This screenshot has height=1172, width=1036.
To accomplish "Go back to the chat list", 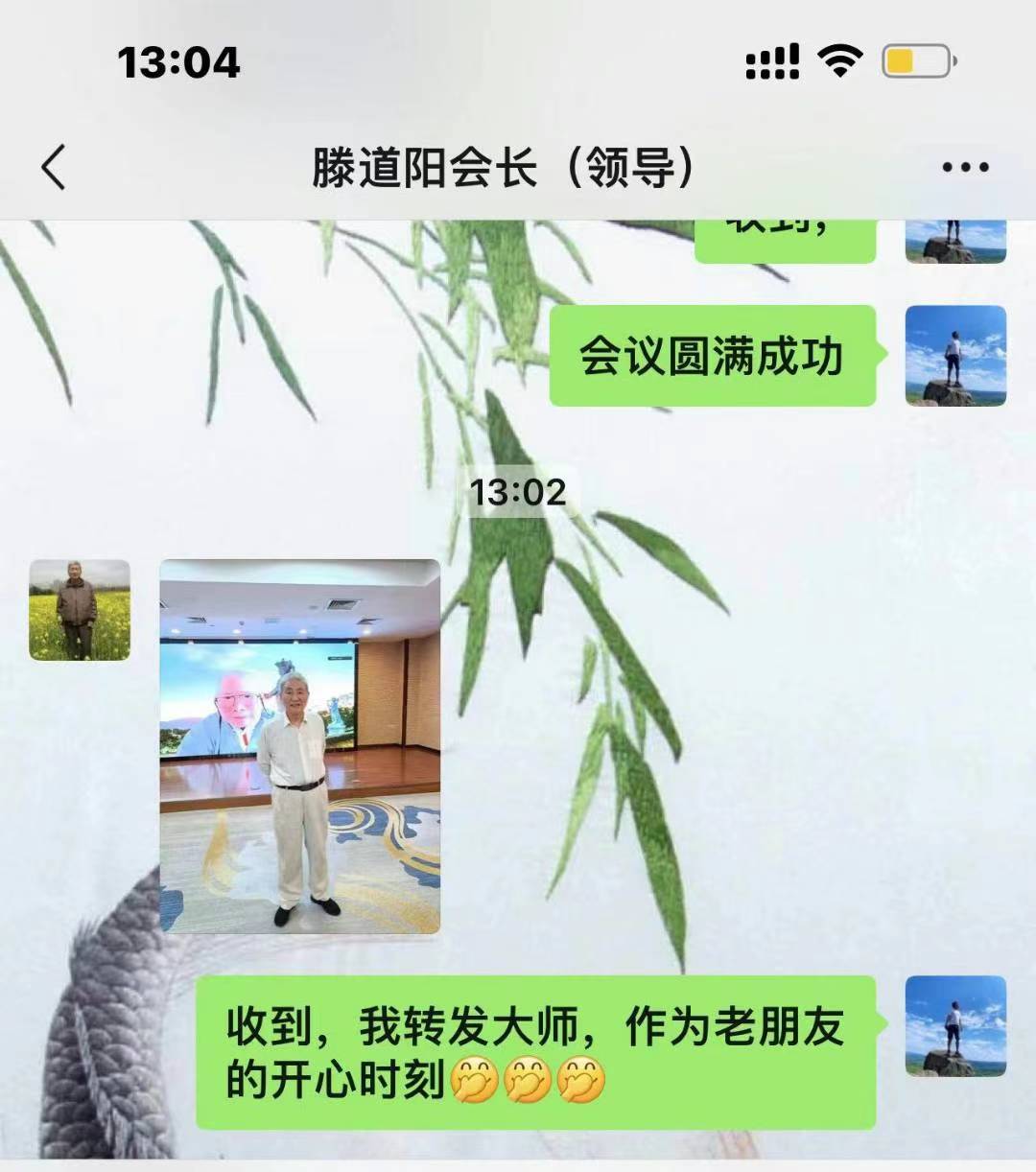I will (55, 168).
